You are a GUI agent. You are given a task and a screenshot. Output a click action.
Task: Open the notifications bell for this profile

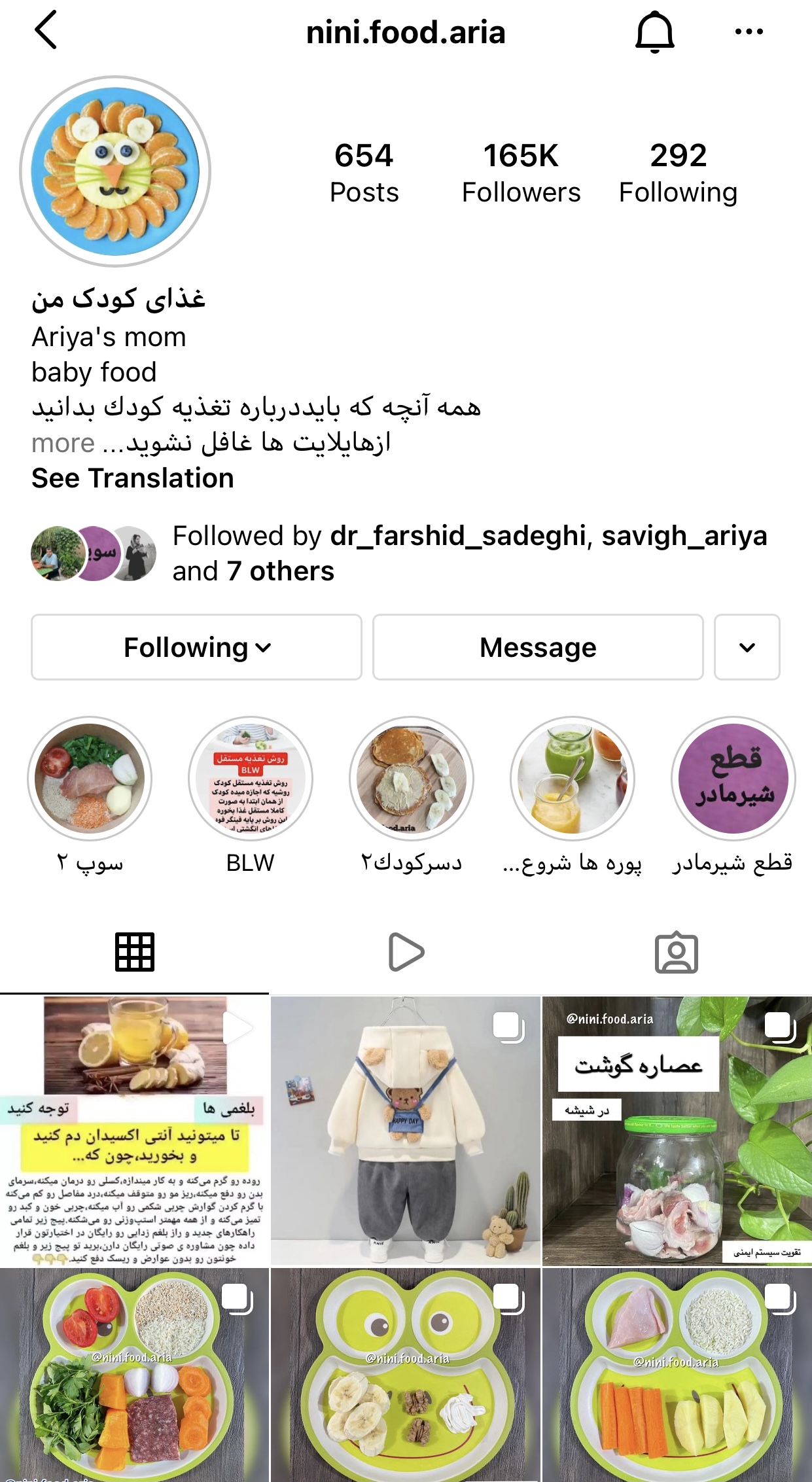pyautogui.click(x=654, y=31)
